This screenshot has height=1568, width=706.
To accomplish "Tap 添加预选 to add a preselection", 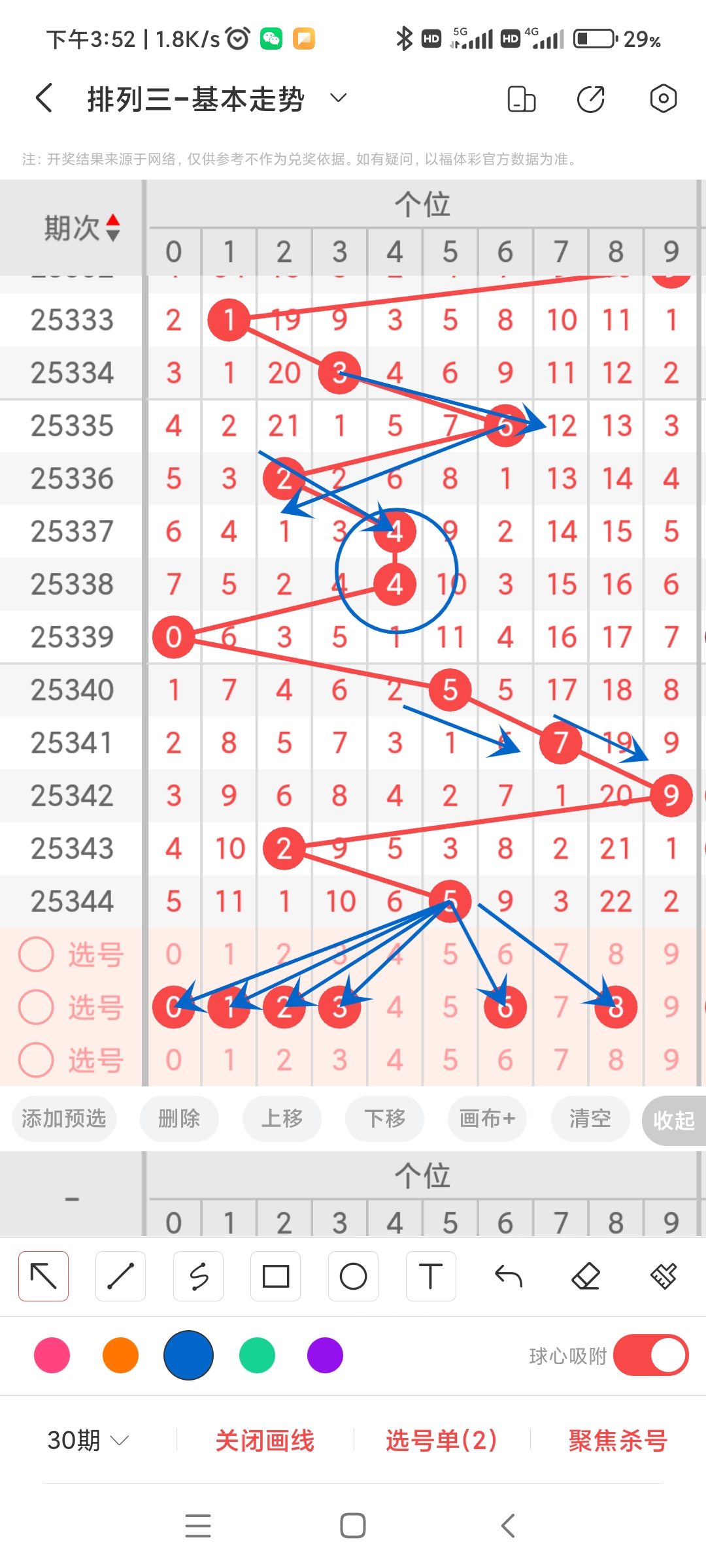I will 63,1119.
